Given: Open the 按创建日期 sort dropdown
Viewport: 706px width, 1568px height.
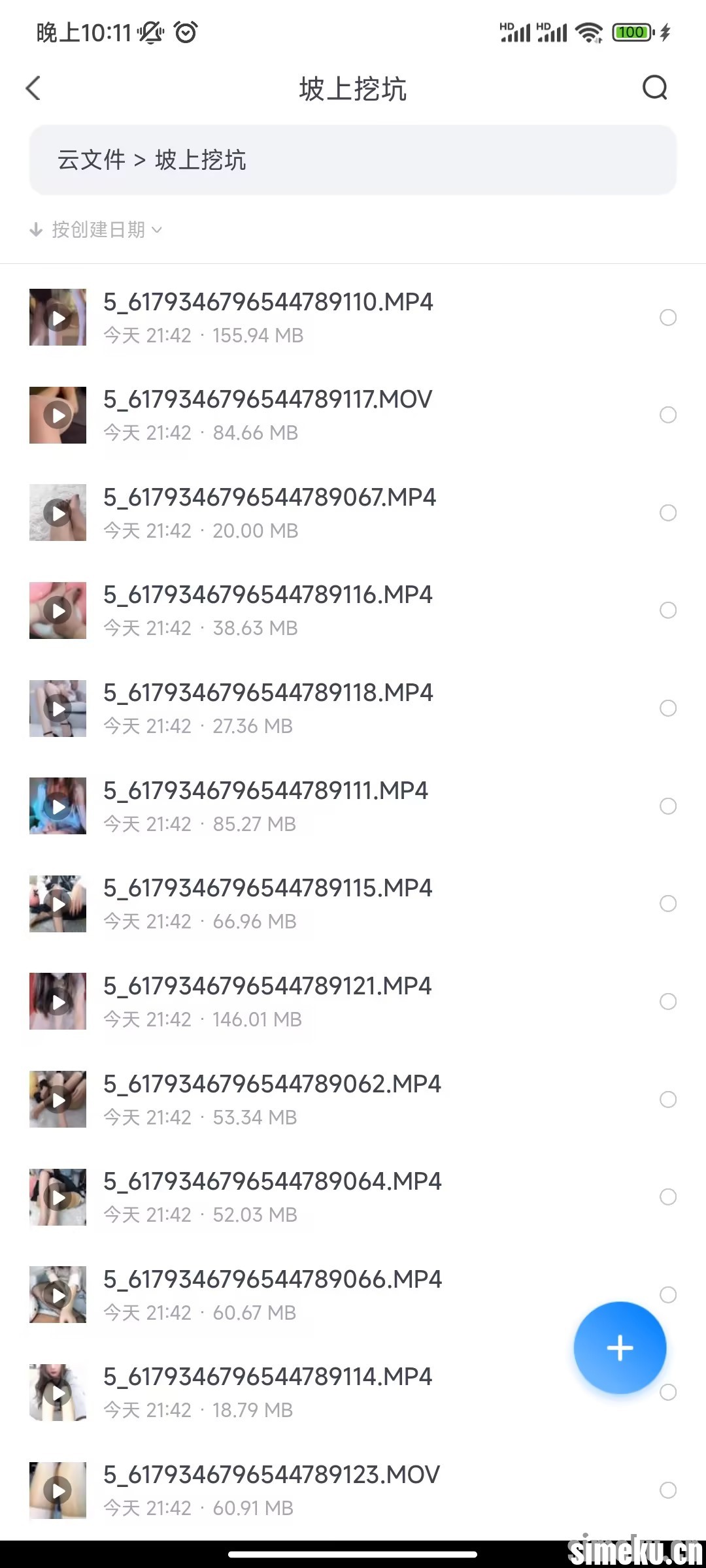Looking at the screenshot, I should click(97, 230).
